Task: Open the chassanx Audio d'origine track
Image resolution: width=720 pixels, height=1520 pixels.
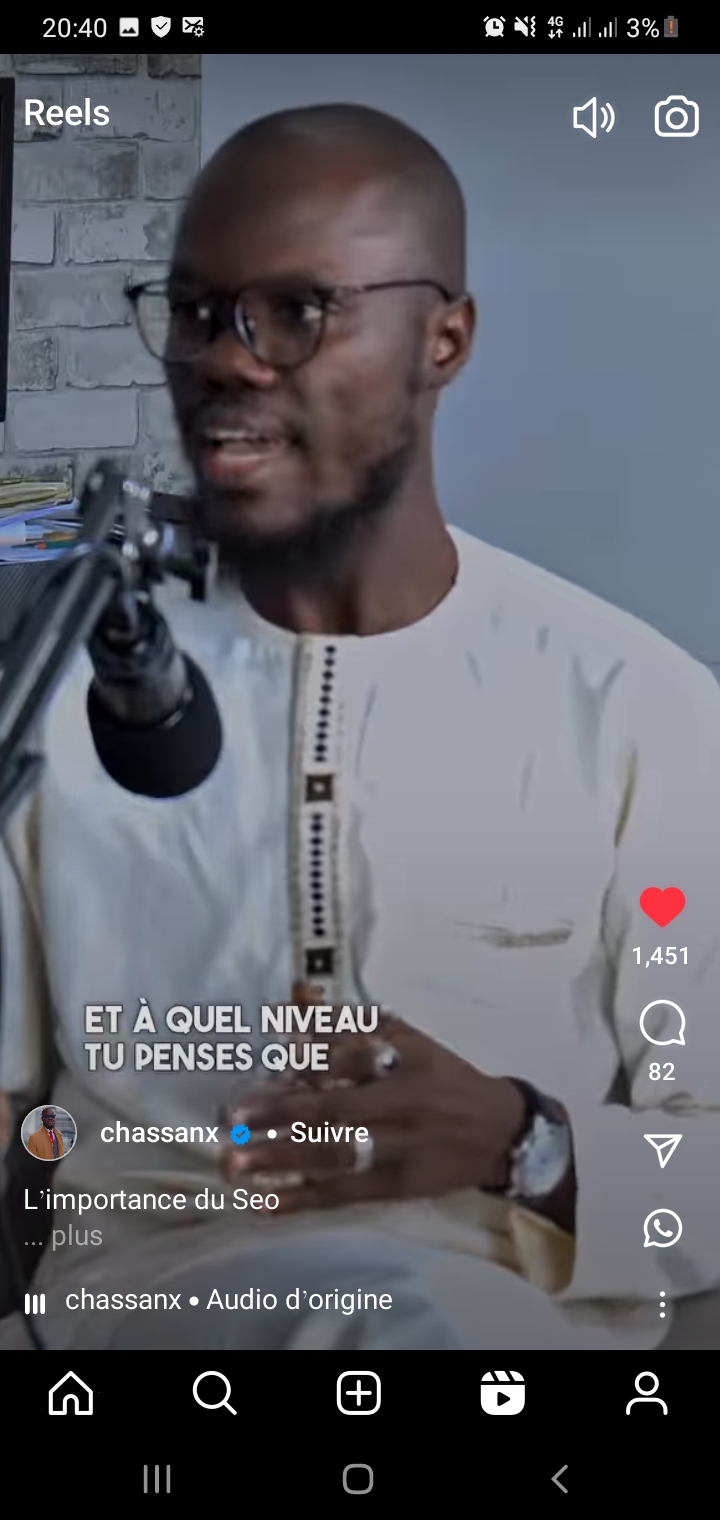Action: click(228, 1300)
